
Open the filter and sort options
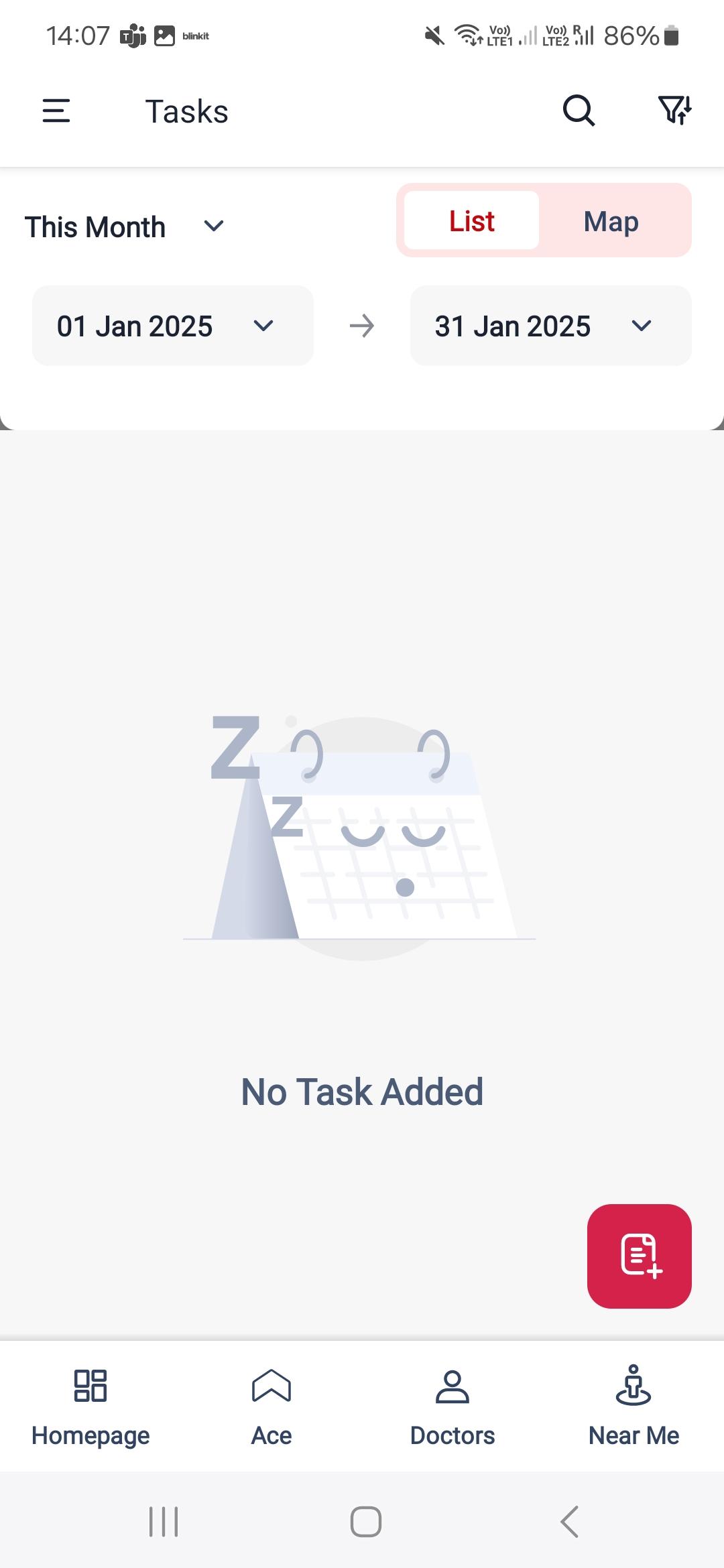674,111
